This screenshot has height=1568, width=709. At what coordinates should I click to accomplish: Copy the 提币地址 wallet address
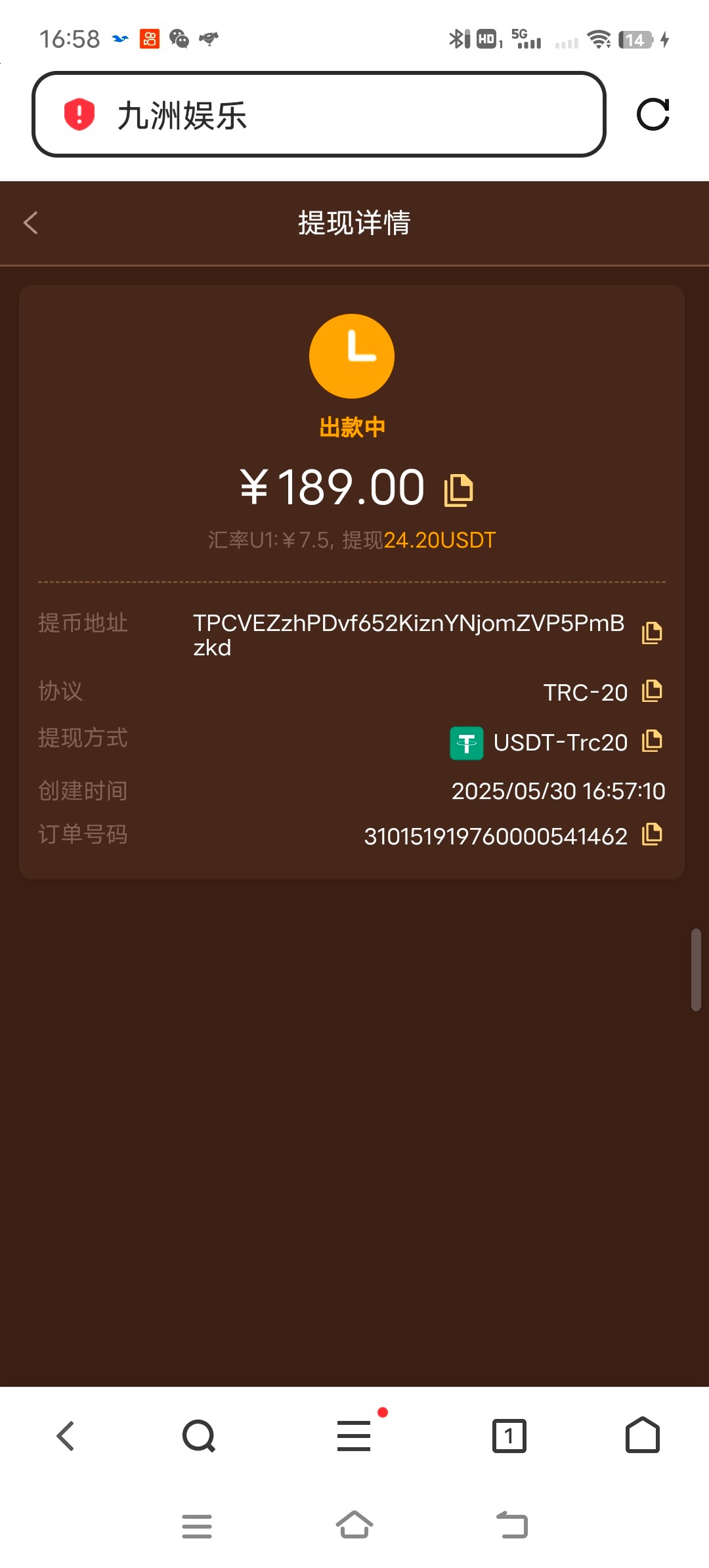[x=651, y=632]
